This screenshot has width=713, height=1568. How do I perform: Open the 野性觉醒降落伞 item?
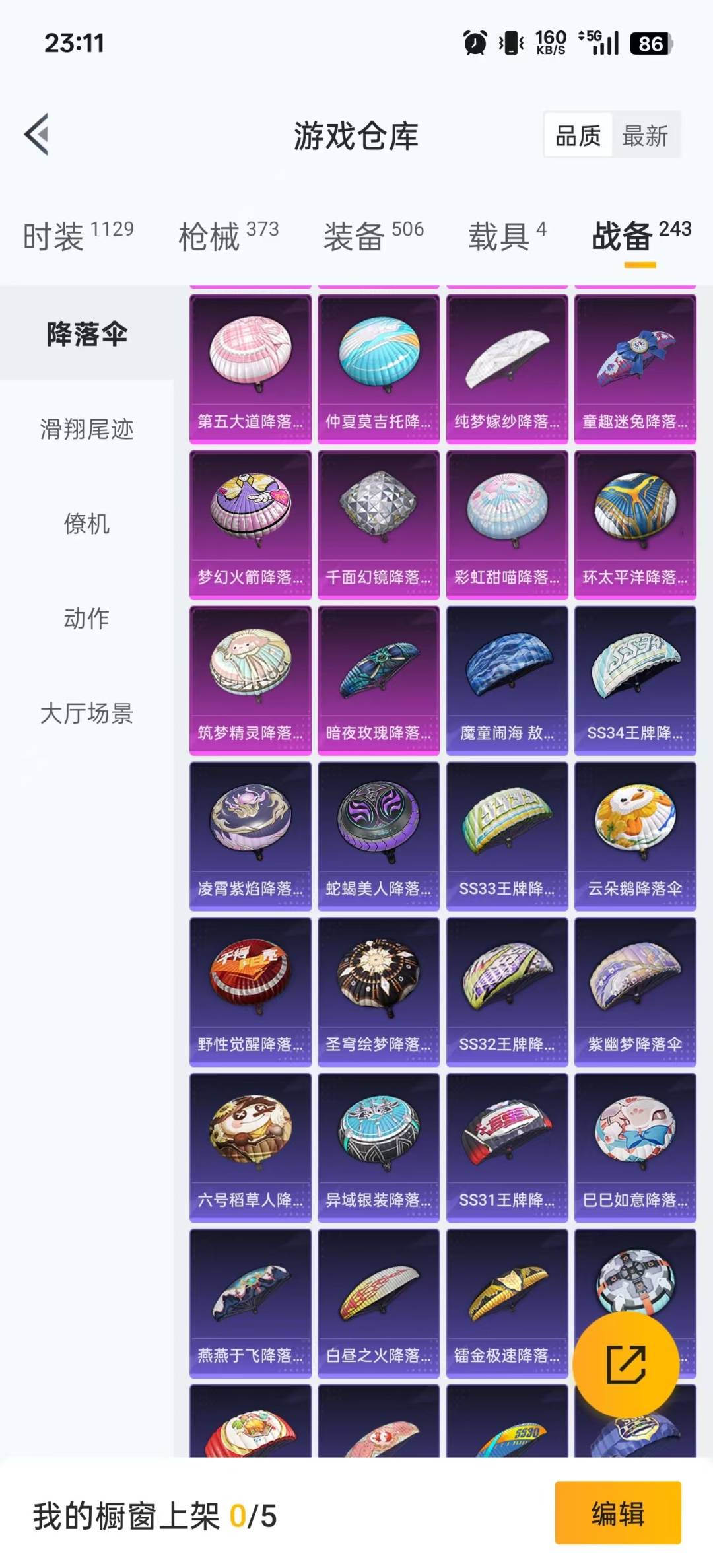click(250, 992)
